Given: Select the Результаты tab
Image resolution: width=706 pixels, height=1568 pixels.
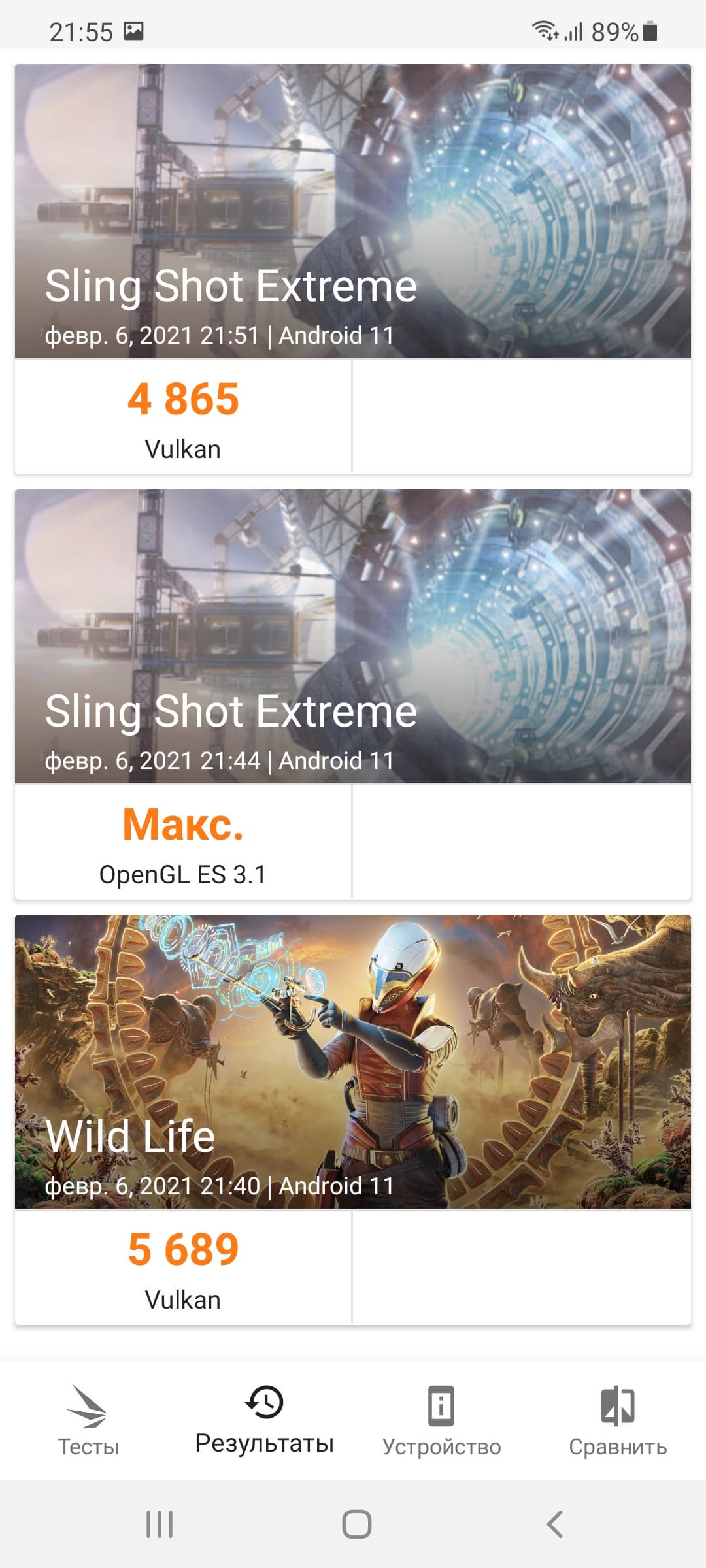Looking at the screenshot, I should click(264, 1419).
